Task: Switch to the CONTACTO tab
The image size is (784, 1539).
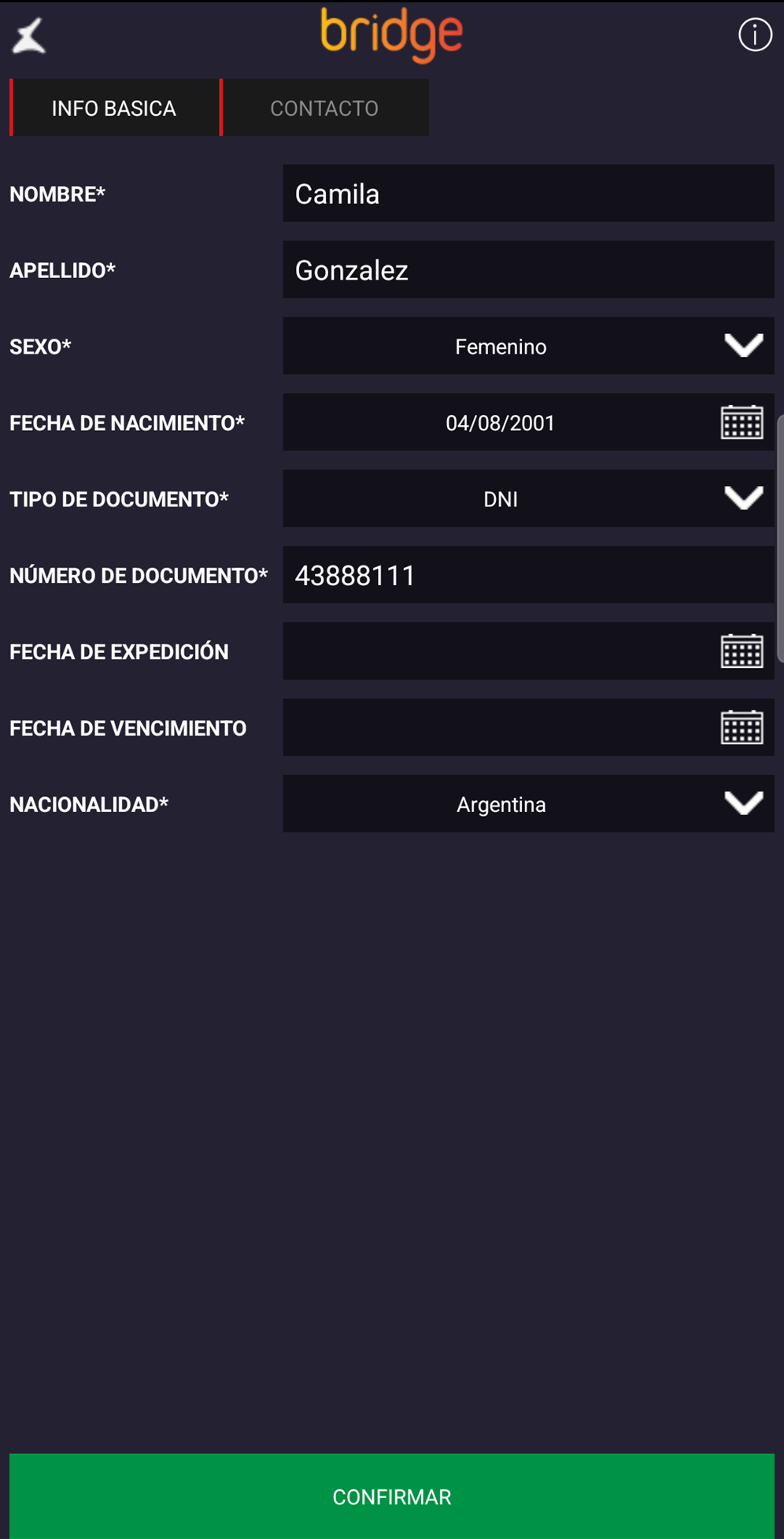Action: (x=324, y=108)
